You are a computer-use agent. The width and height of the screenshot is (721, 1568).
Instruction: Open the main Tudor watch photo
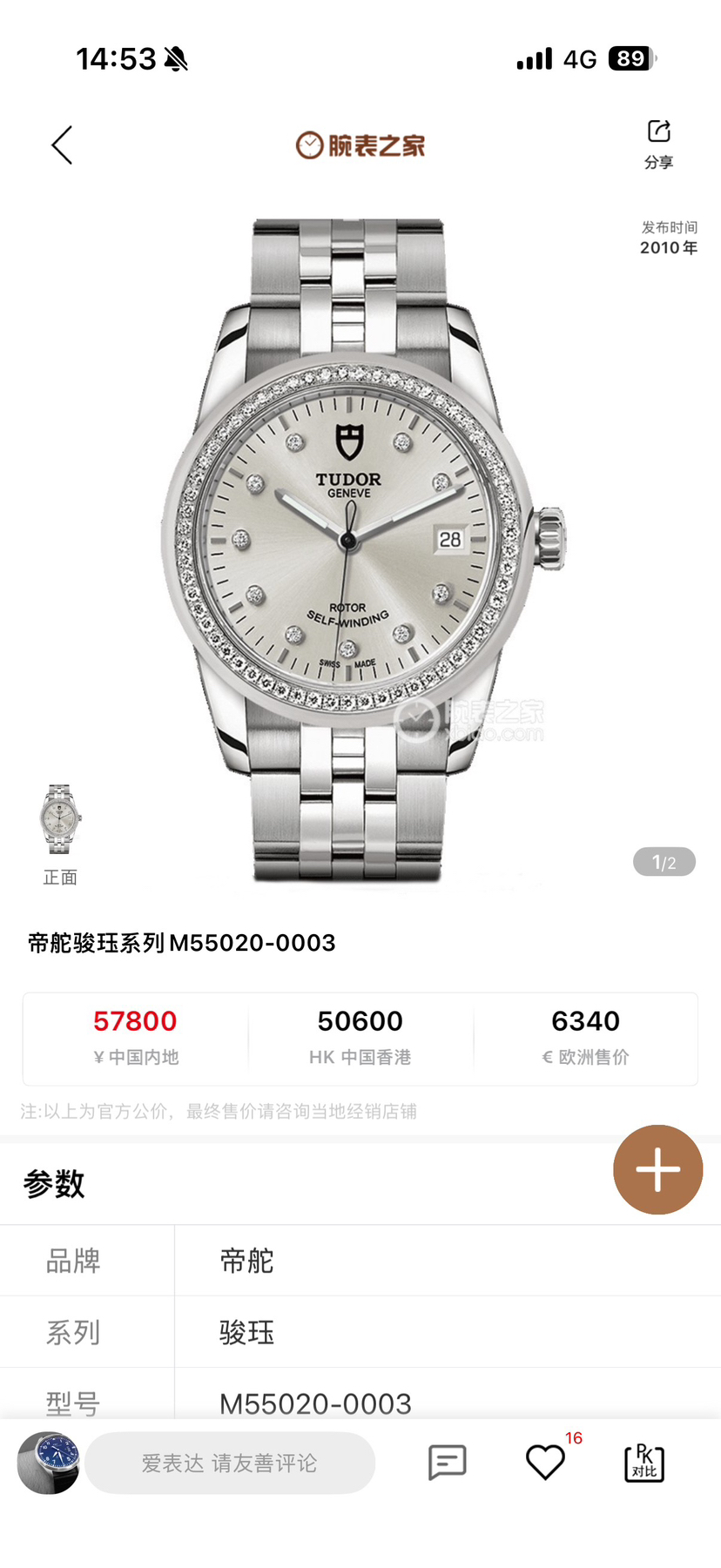click(360, 548)
